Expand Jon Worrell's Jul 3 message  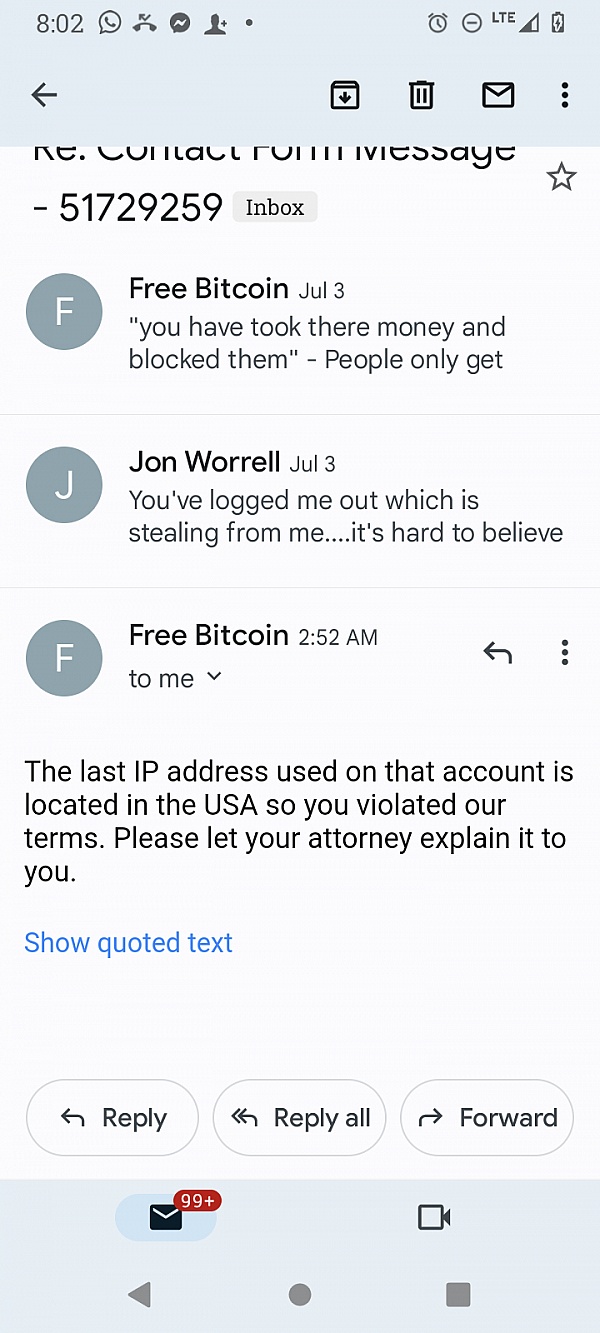tap(300, 499)
